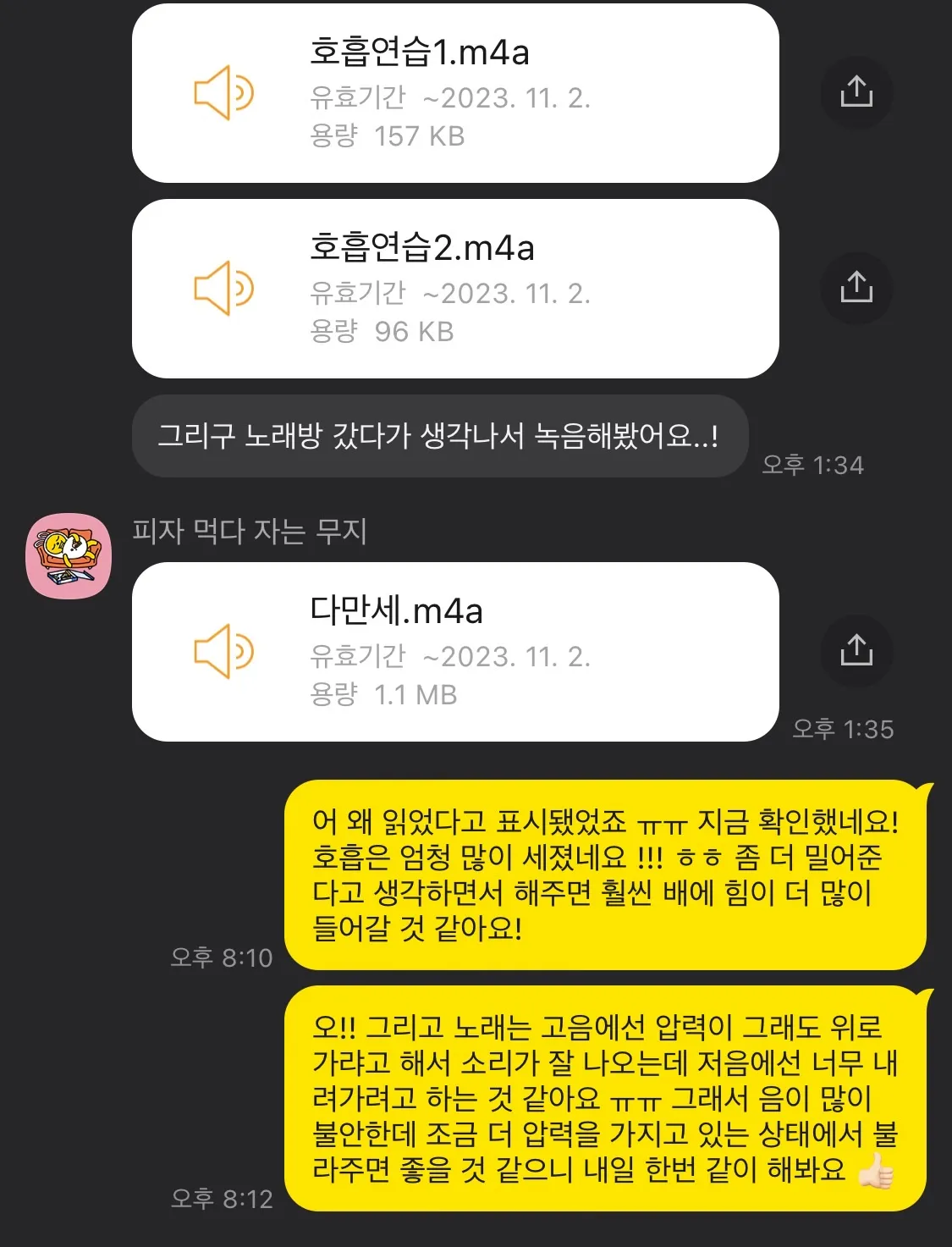Play the 호흡연습1.m4a audio file
This screenshot has height=1247, width=952.
pos(222,93)
